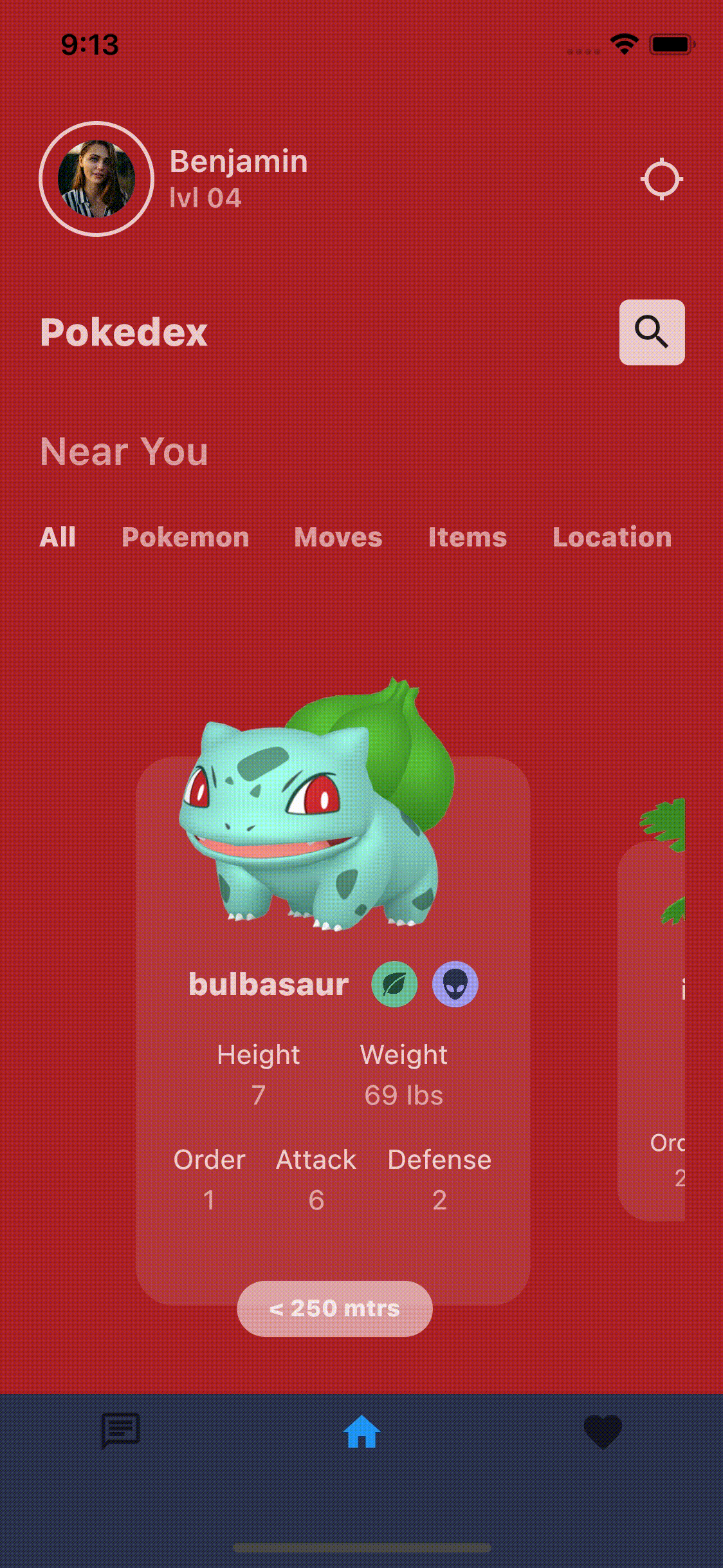Open the favorites heart tab
The width and height of the screenshot is (723, 1568).
click(603, 1432)
